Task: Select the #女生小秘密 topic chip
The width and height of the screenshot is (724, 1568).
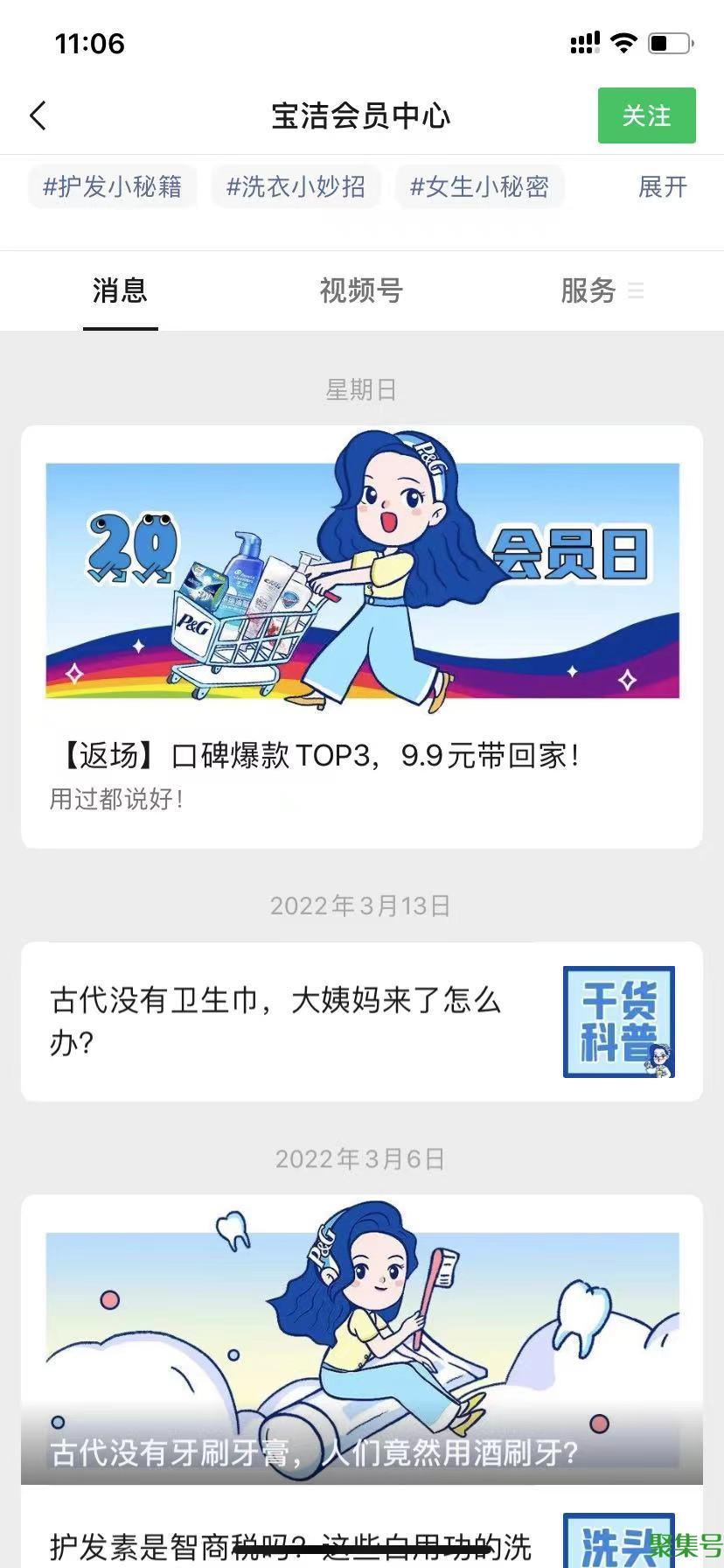Action: (480, 186)
